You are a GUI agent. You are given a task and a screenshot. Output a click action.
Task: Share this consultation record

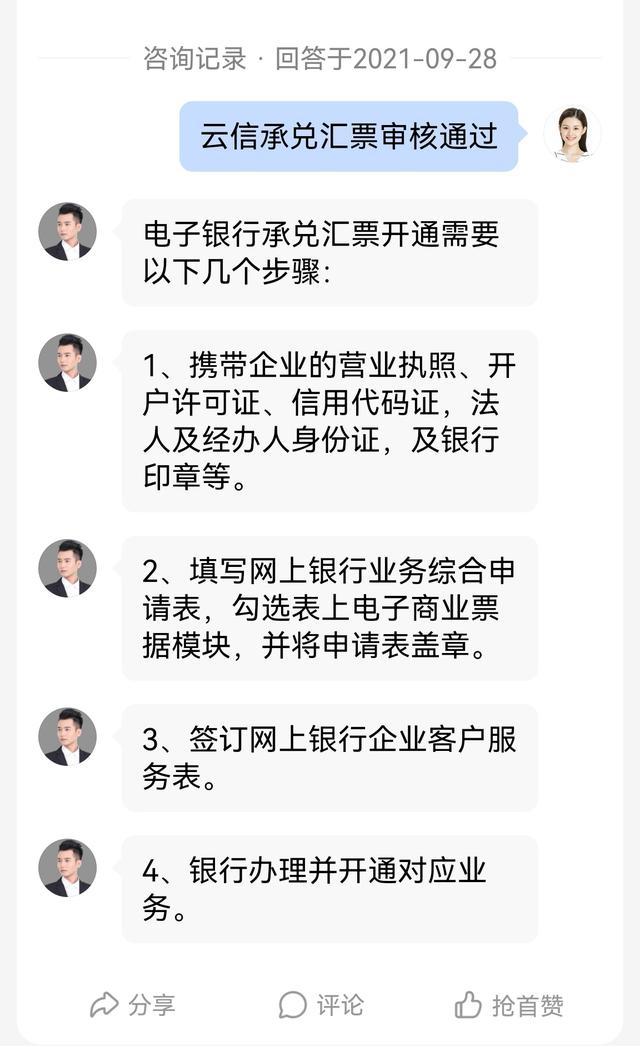tap(133, 1005)
